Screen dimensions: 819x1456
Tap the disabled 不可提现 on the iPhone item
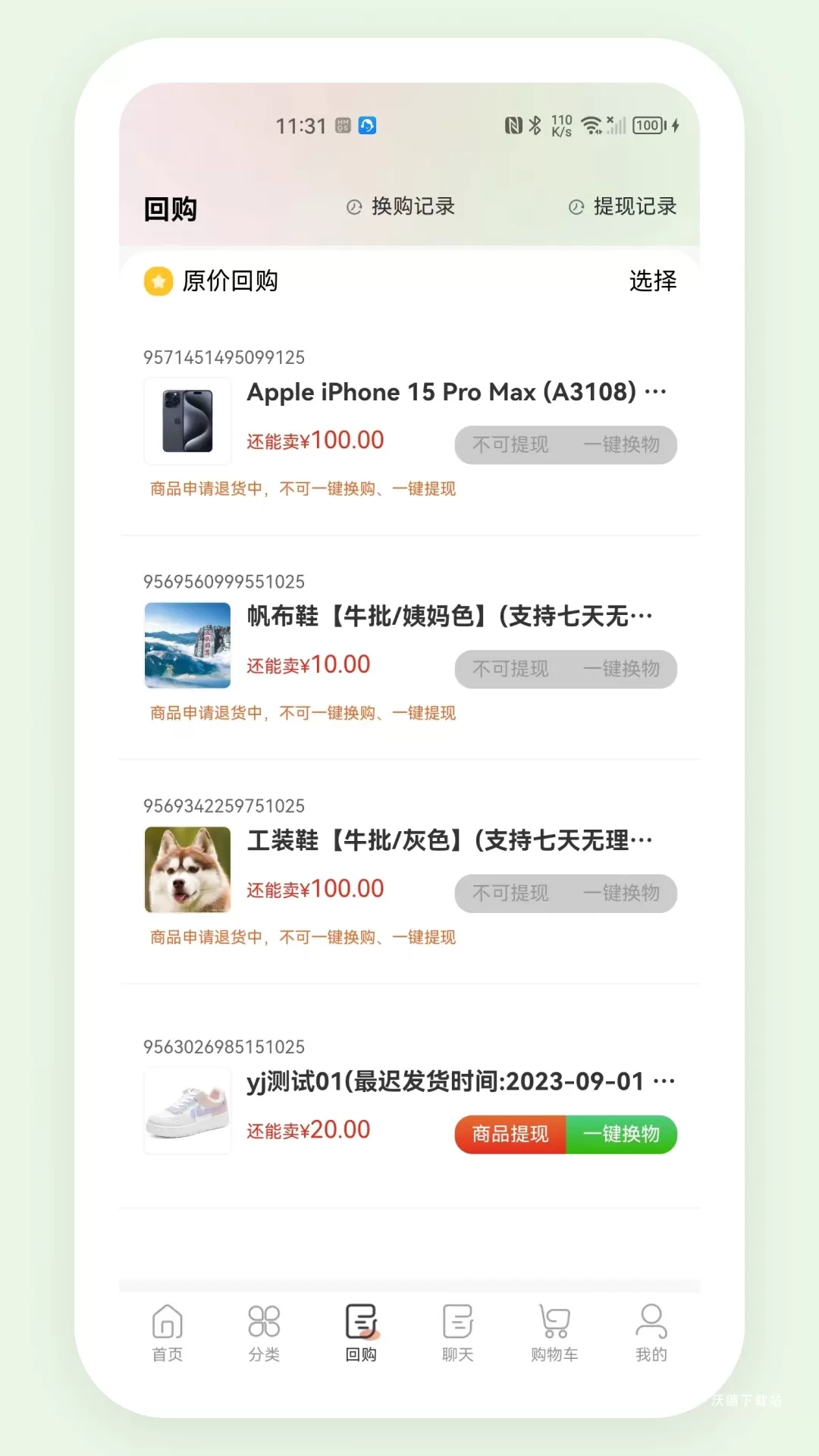coord(509,445)
